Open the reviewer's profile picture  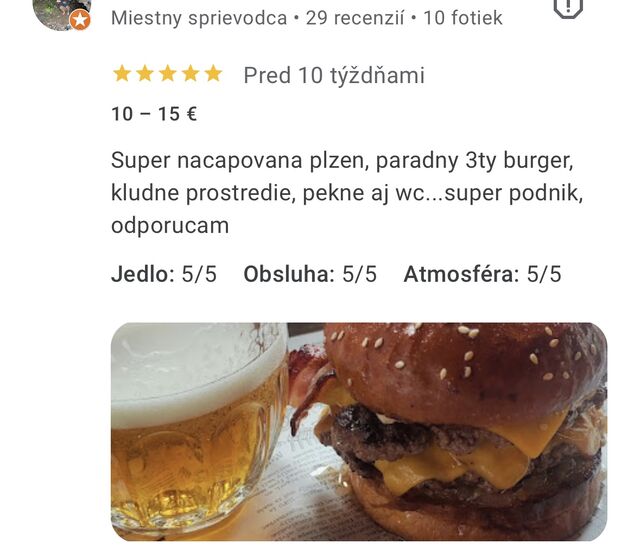coord(61,12)
